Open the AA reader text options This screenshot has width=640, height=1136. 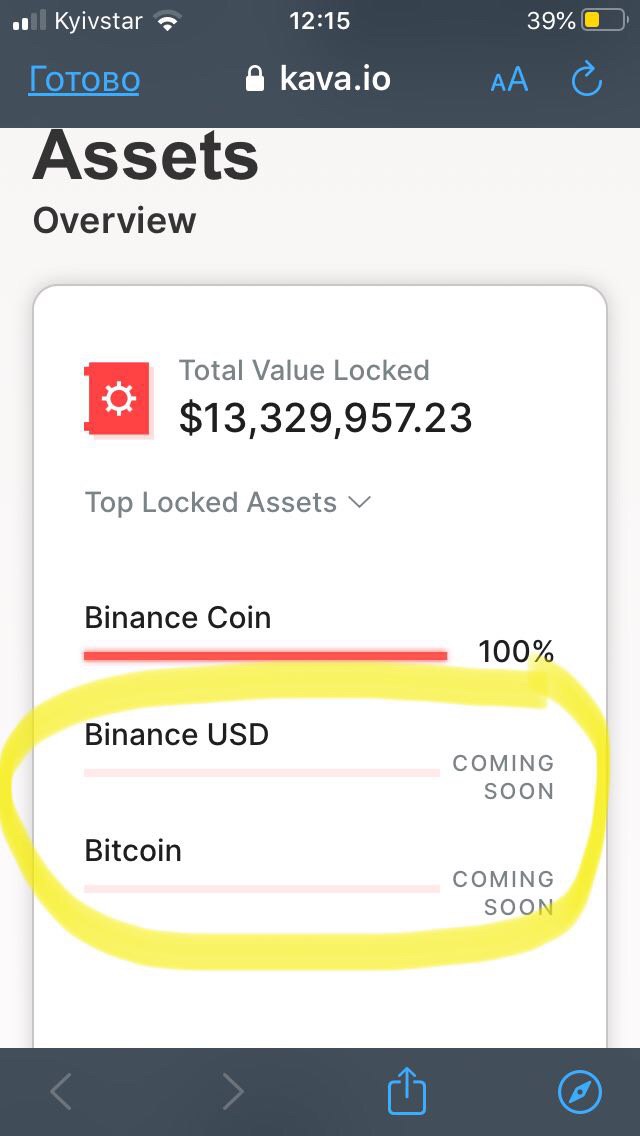click(510, 80)
